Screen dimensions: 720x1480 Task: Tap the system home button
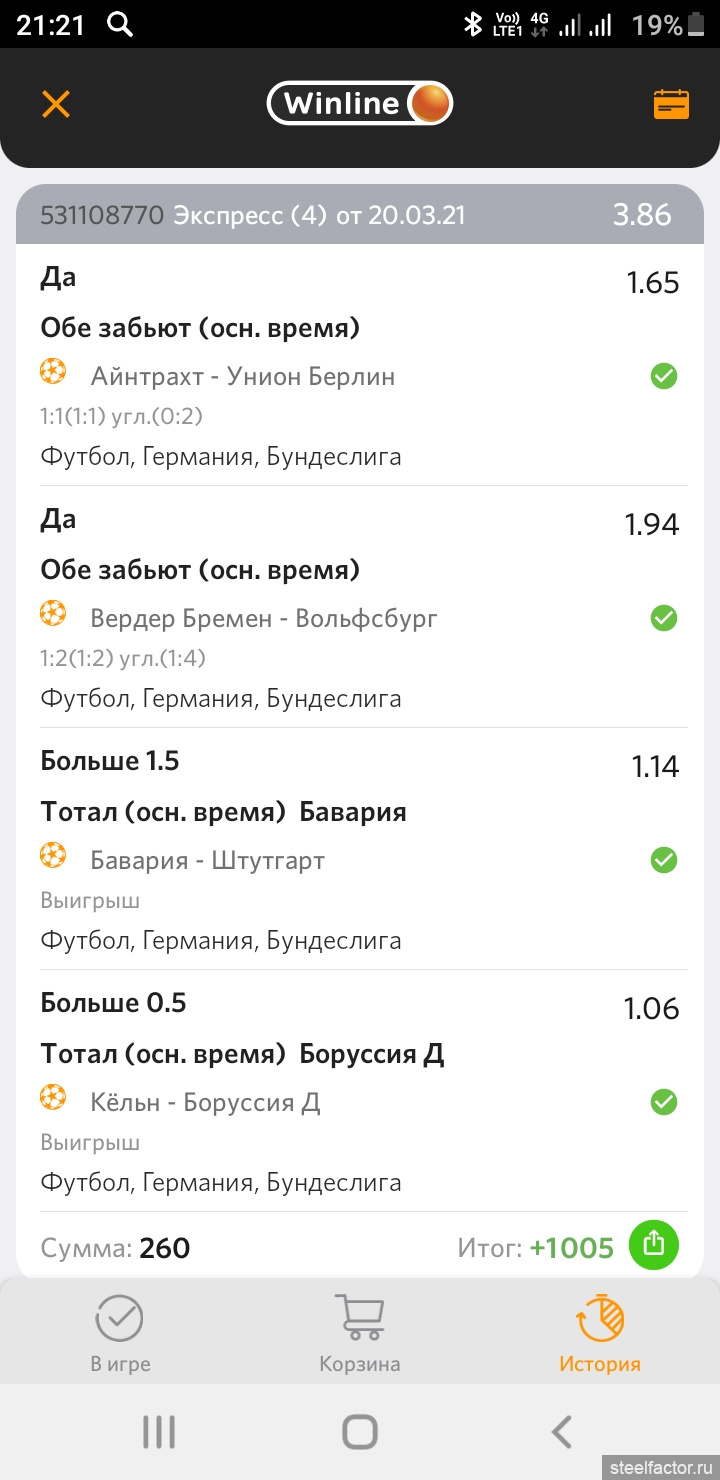[x=360, y=1432]
